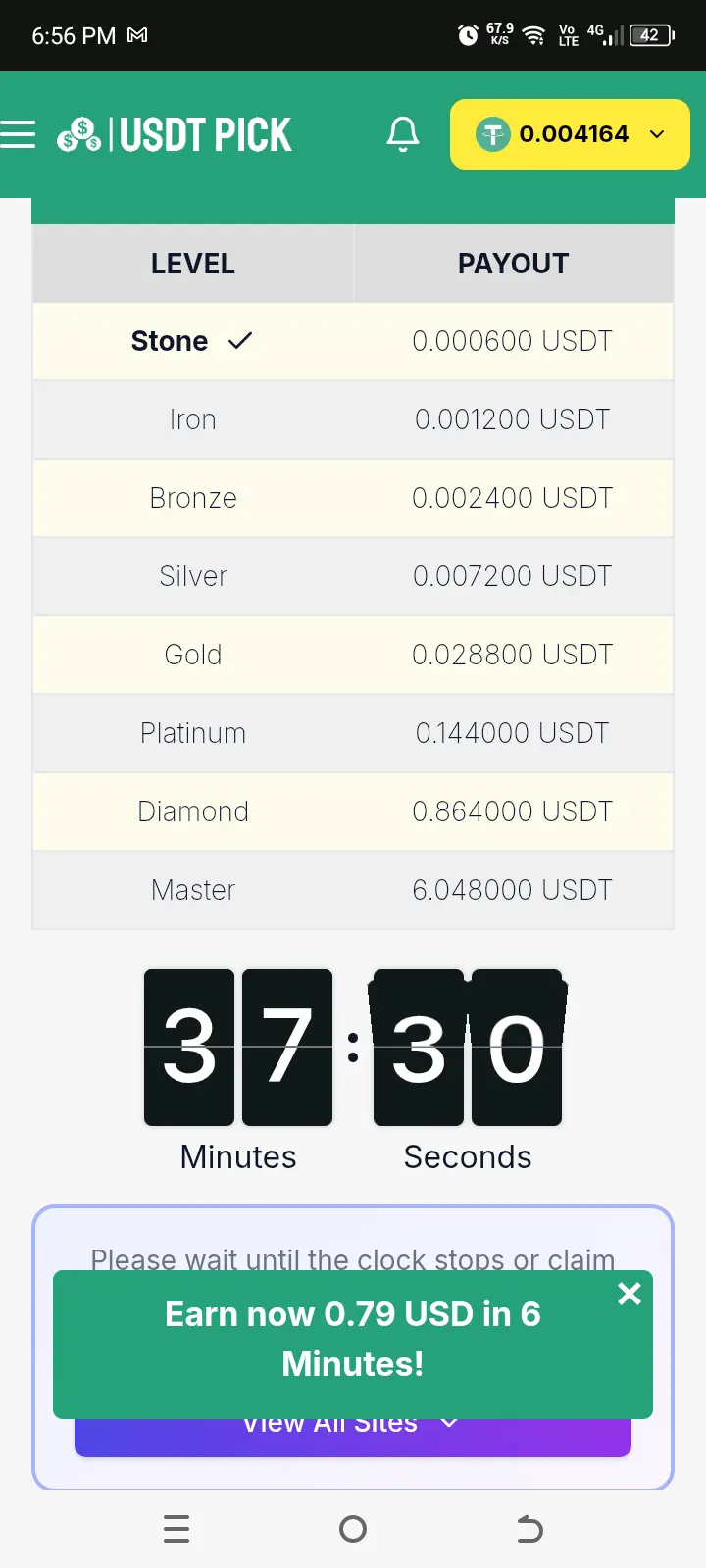Open the notifications bell

coord(403,134)
